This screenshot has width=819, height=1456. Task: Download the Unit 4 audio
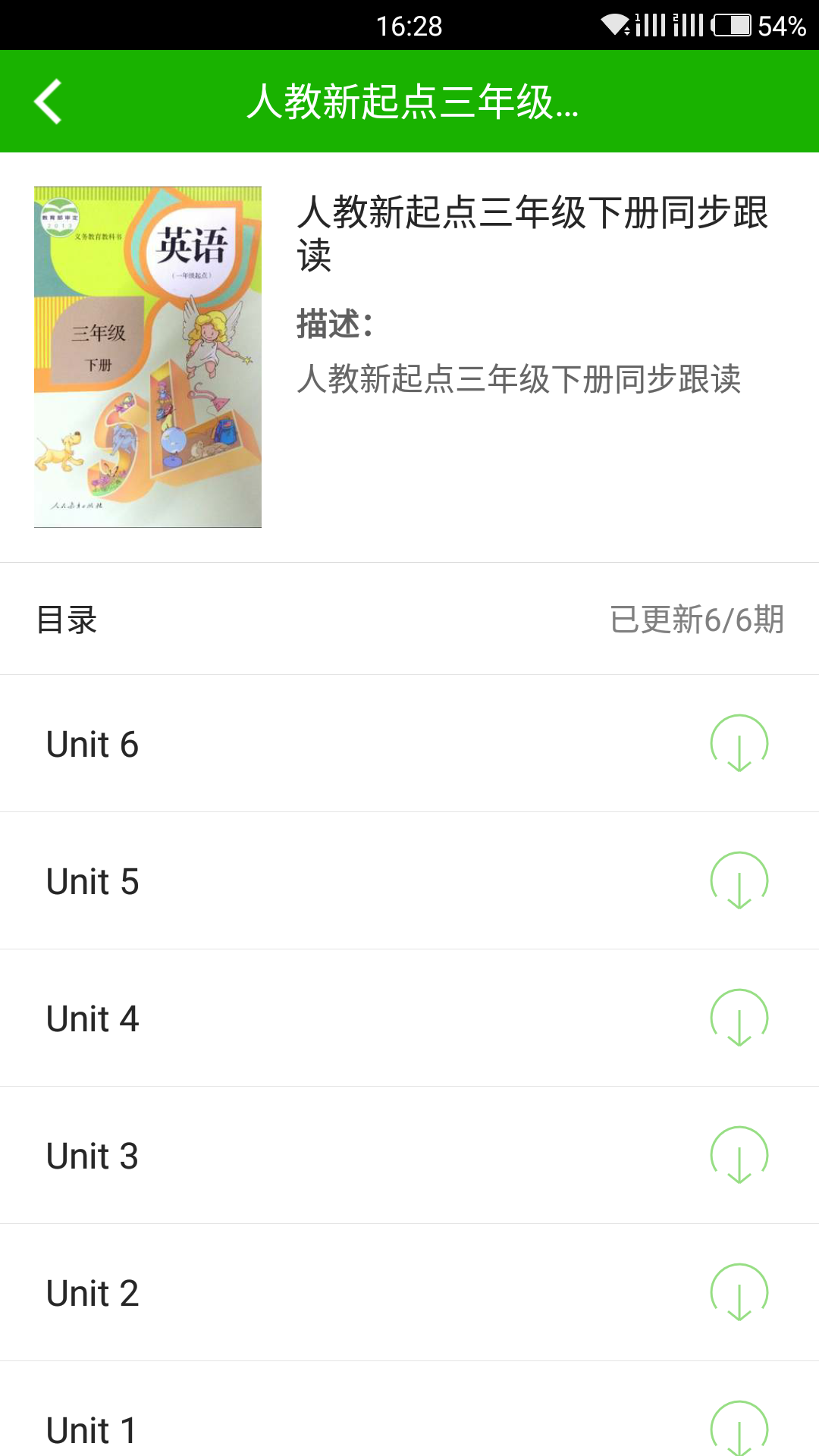[x=739, y=1018]
